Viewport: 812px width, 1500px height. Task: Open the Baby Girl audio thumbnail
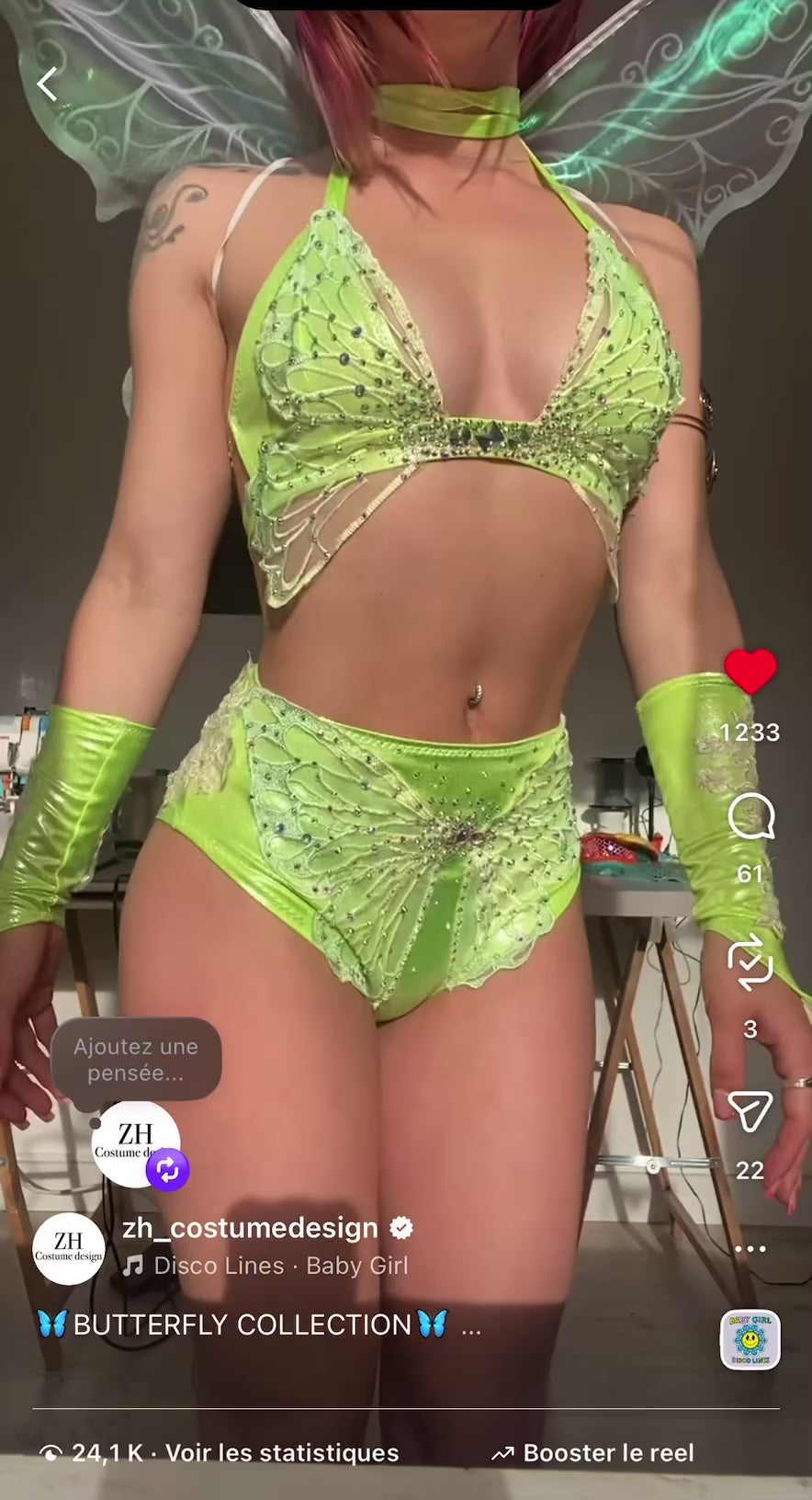pos(750,1340)
